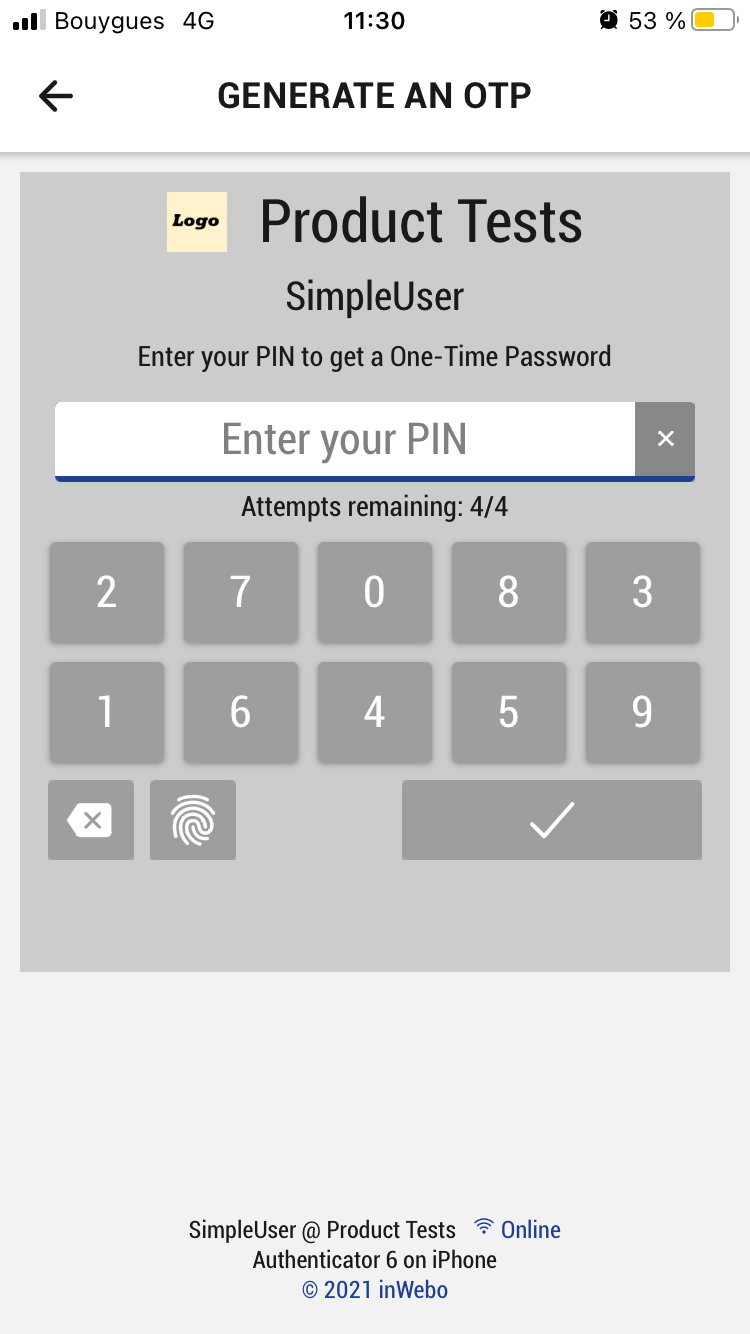The width and height of the screenshot is (750, 1334).
Task: Use fingerprint authentication
Action: coord(193,821)
